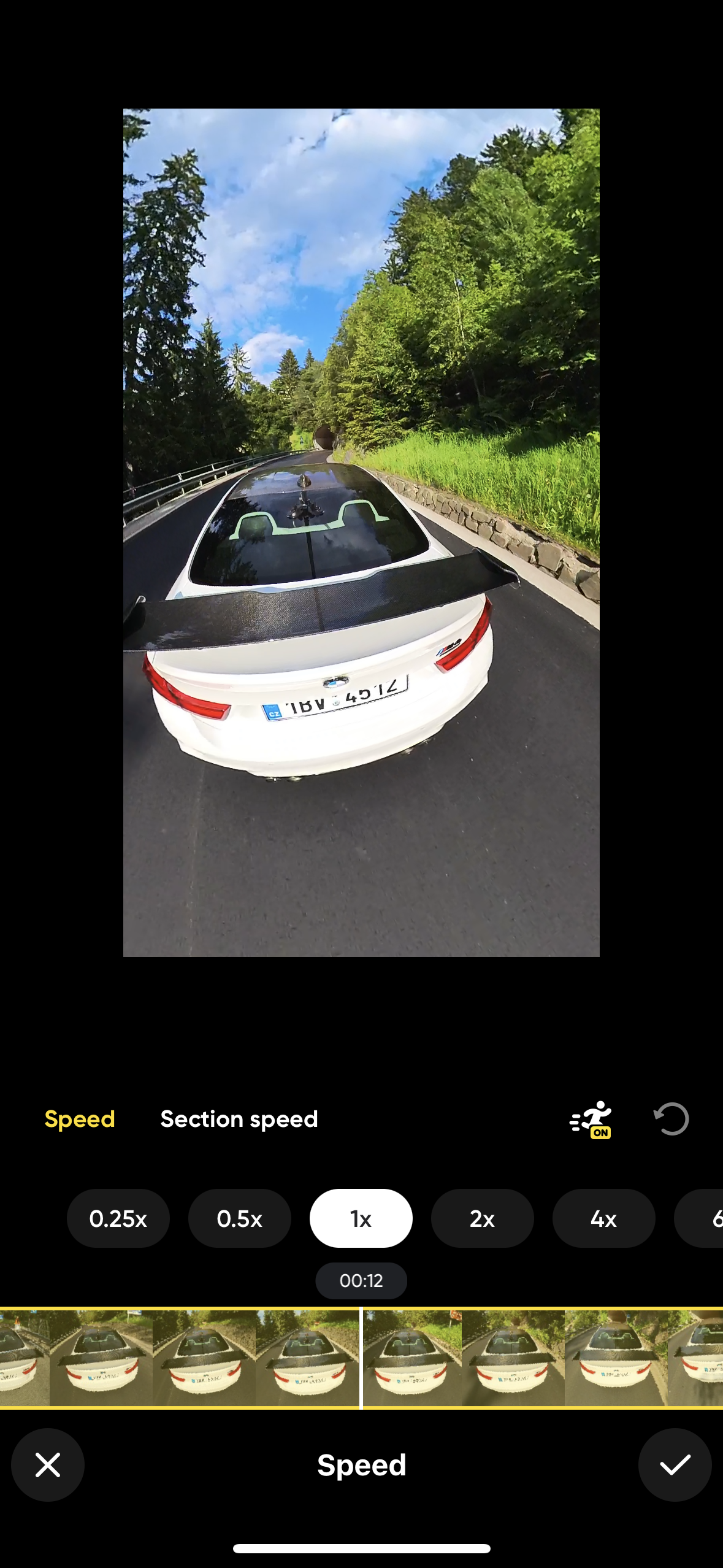The height and width of the screenshot is (1568, 723).
Task: Switch to the Section speed tab
Action: [x=239, y=1119]
